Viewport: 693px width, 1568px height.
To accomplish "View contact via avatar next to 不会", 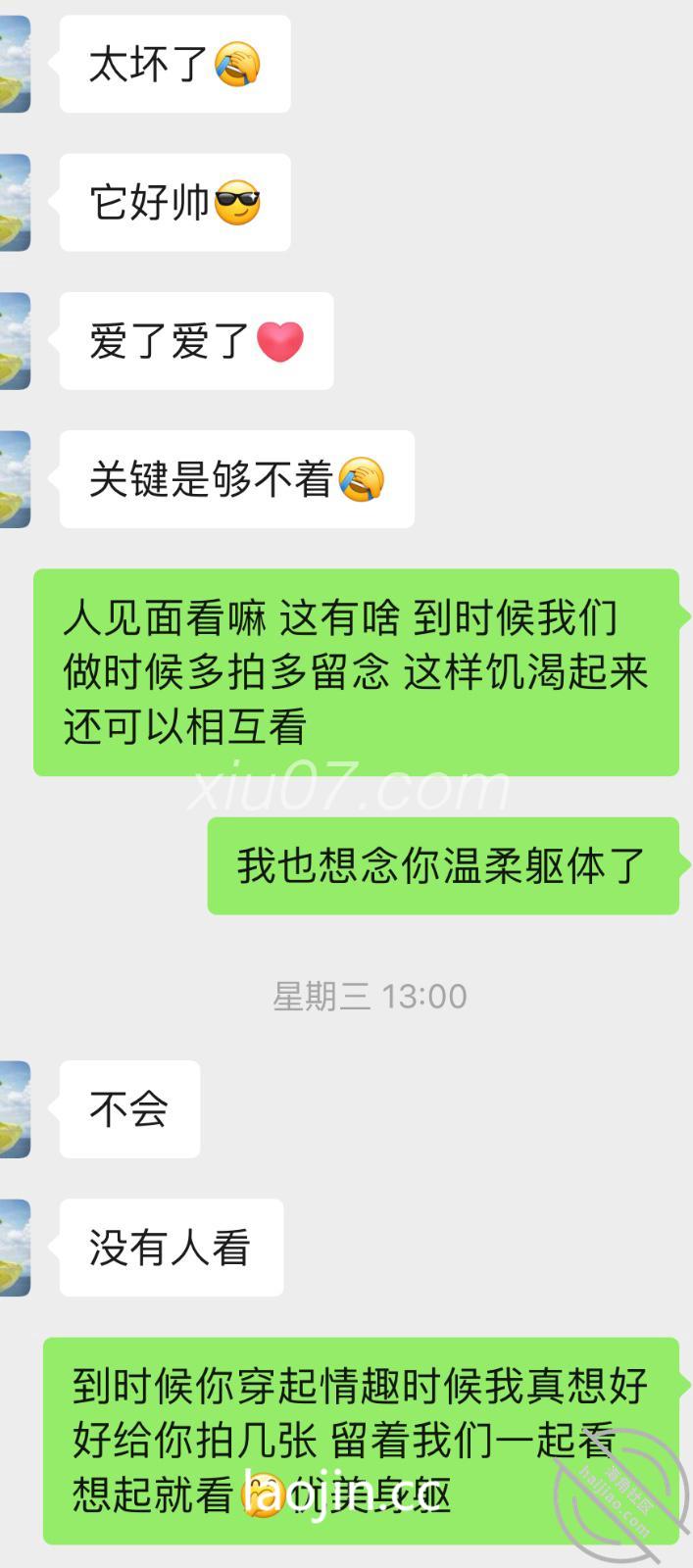I will click(x=14, y=1108).
